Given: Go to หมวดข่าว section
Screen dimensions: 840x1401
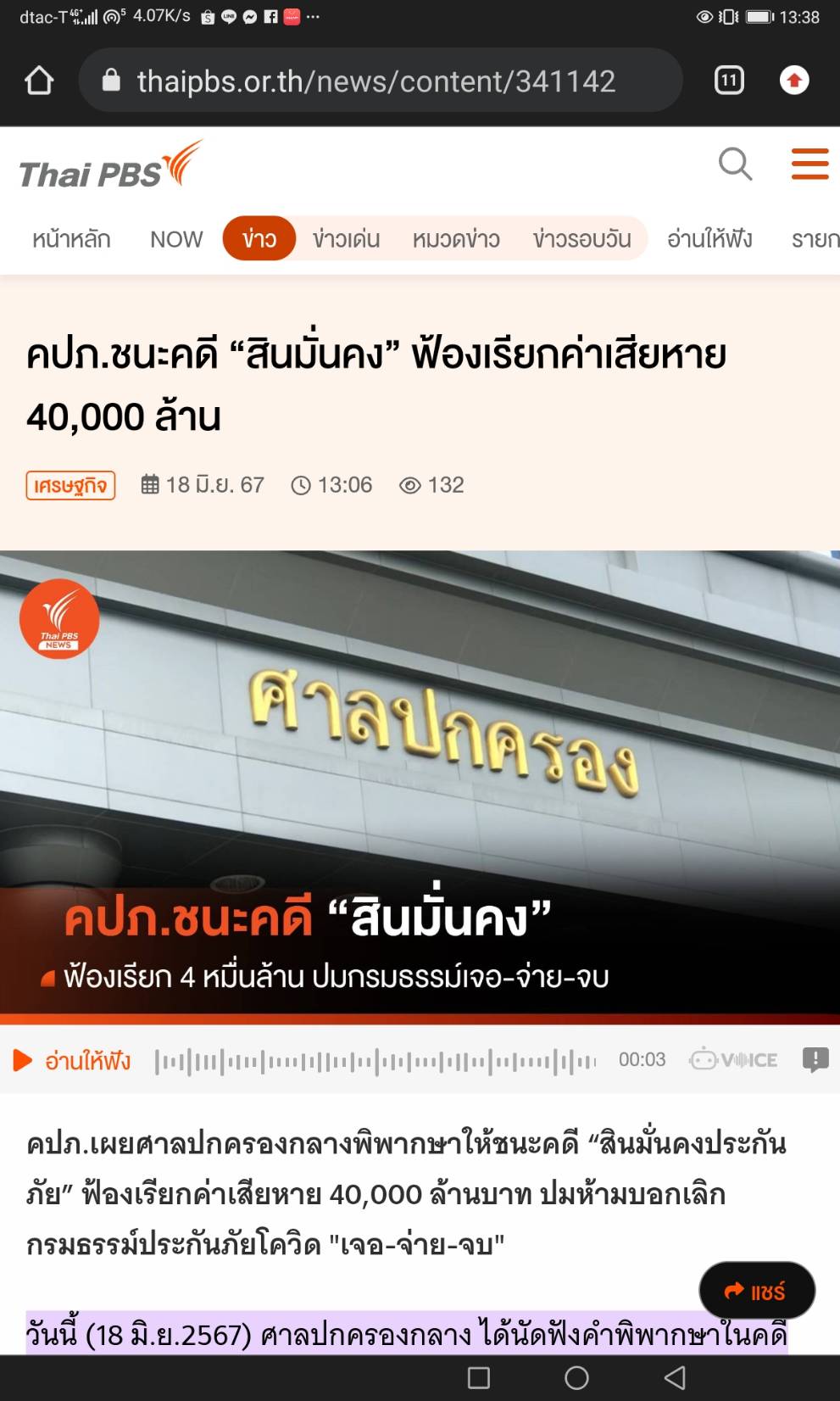Looking at the screenshot, I should click(456, 239).
